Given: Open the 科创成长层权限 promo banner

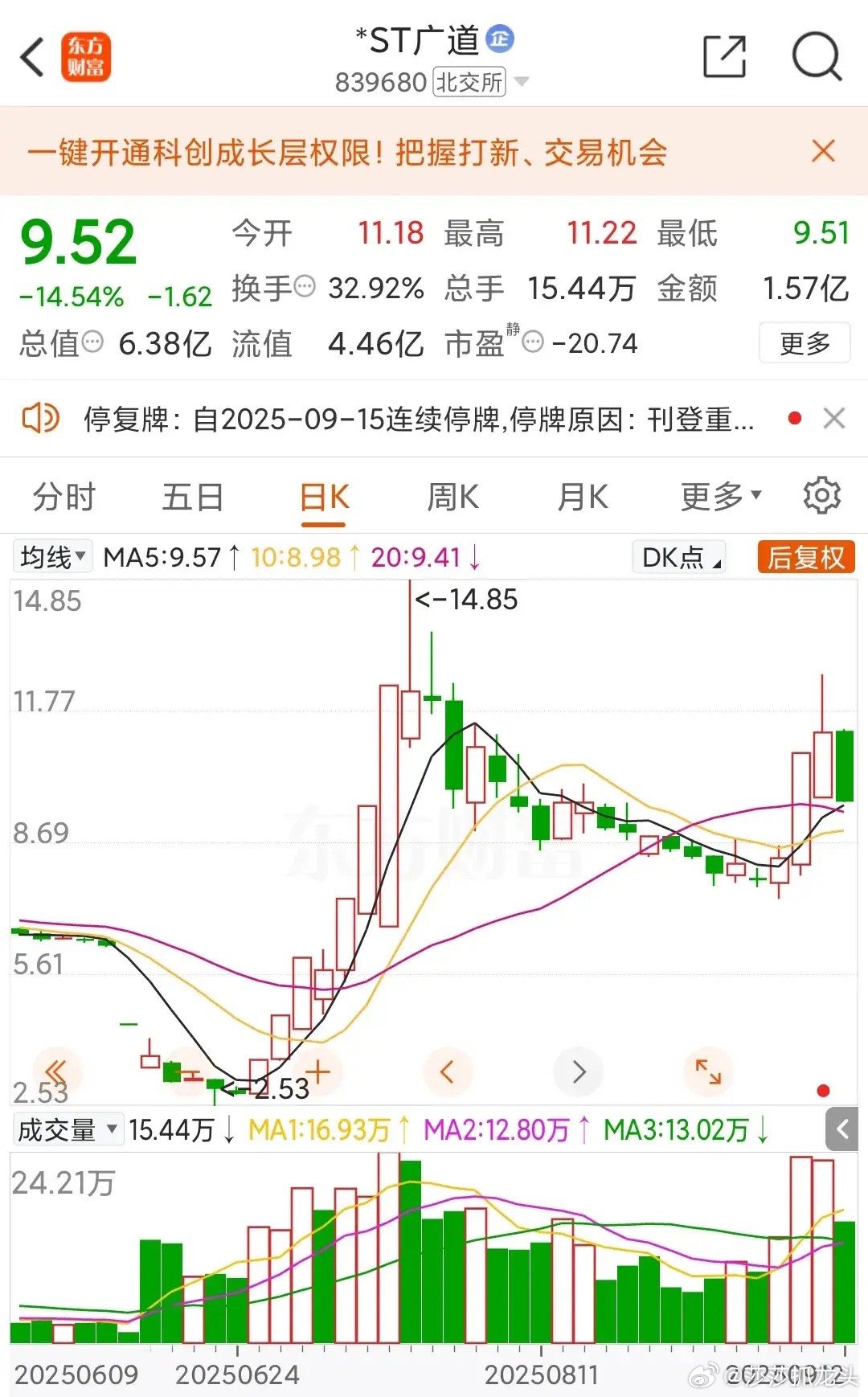Looking at the screenshot, I should pos(347,152).
